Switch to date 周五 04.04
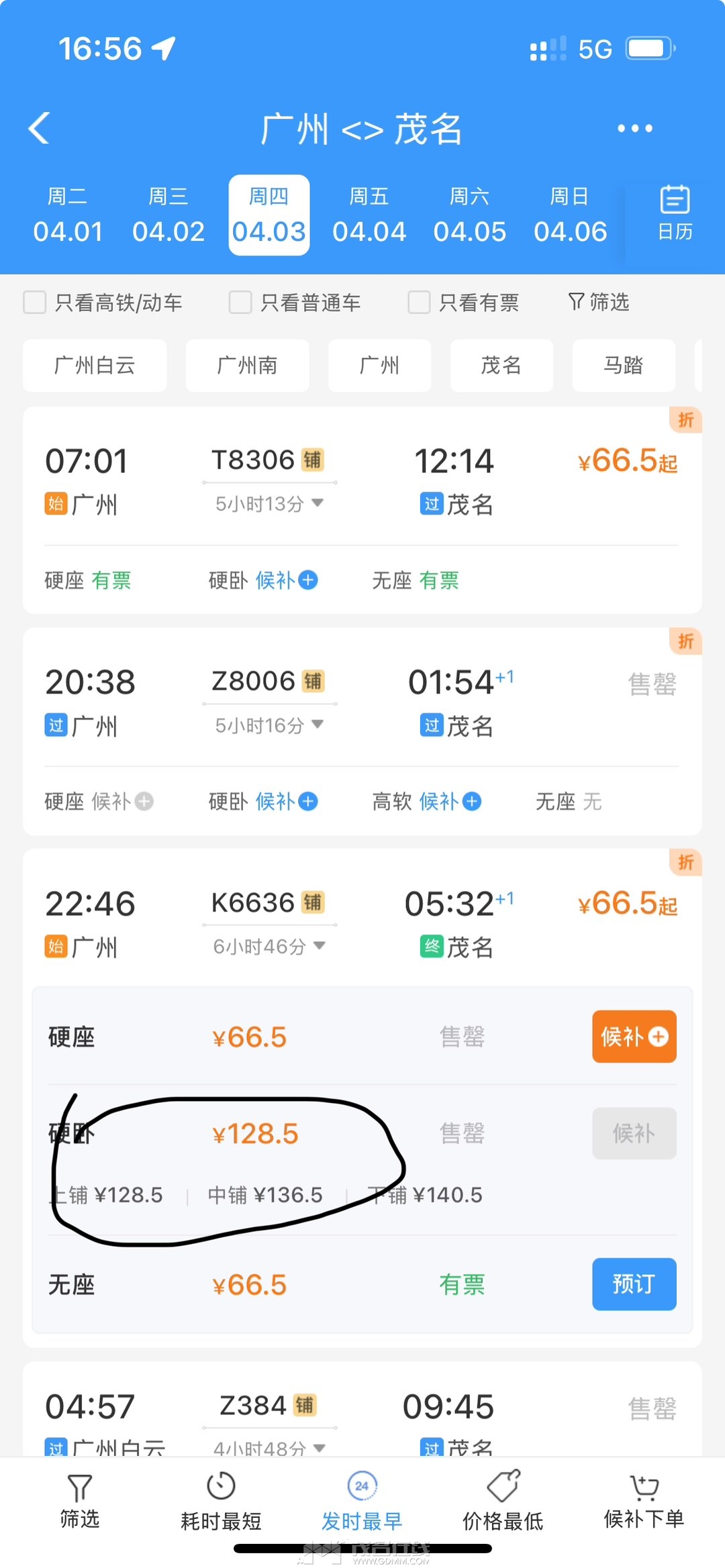The height and width of the screenshot is (1568, 725). [369, 215]
